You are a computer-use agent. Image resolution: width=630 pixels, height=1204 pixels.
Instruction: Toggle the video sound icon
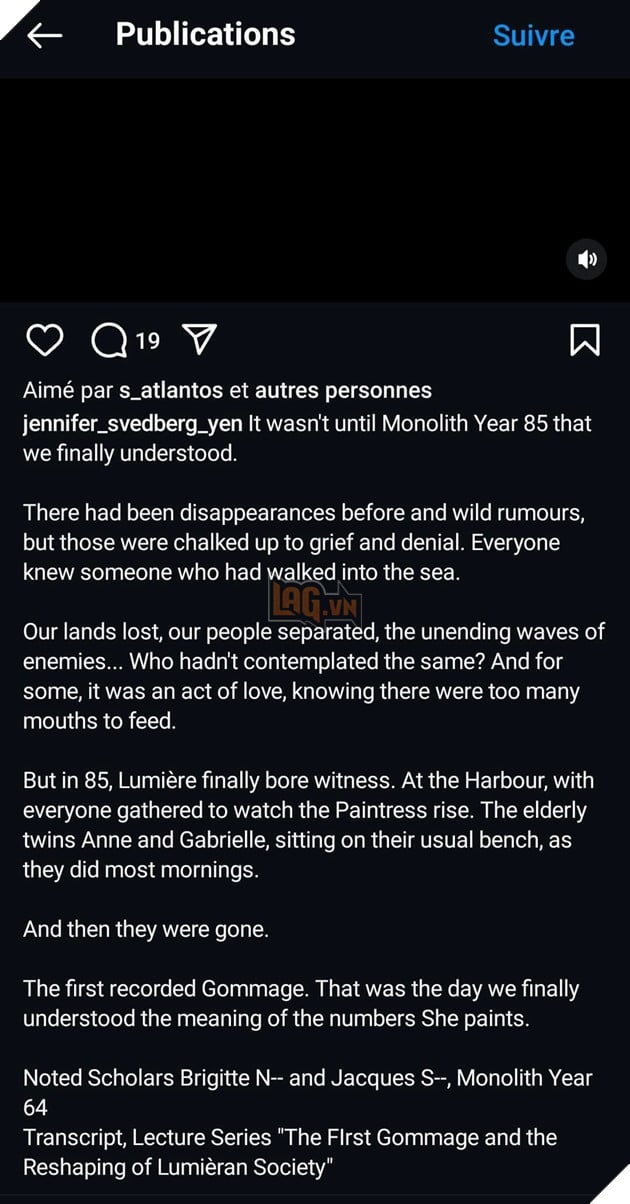tap(587, 260)
